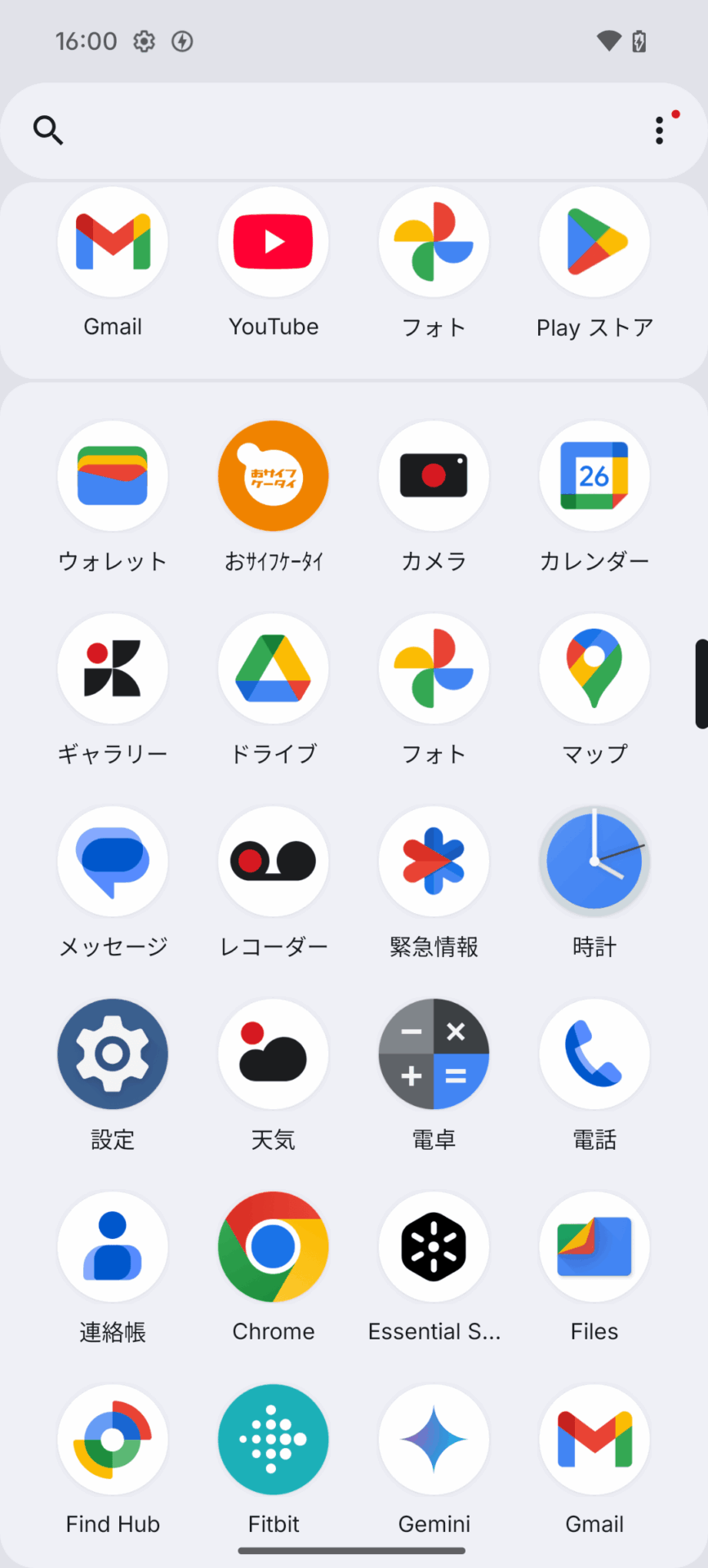Screen dimensions: 708x1568
Task: Open the カメラ app
Action: pos(434,476)
